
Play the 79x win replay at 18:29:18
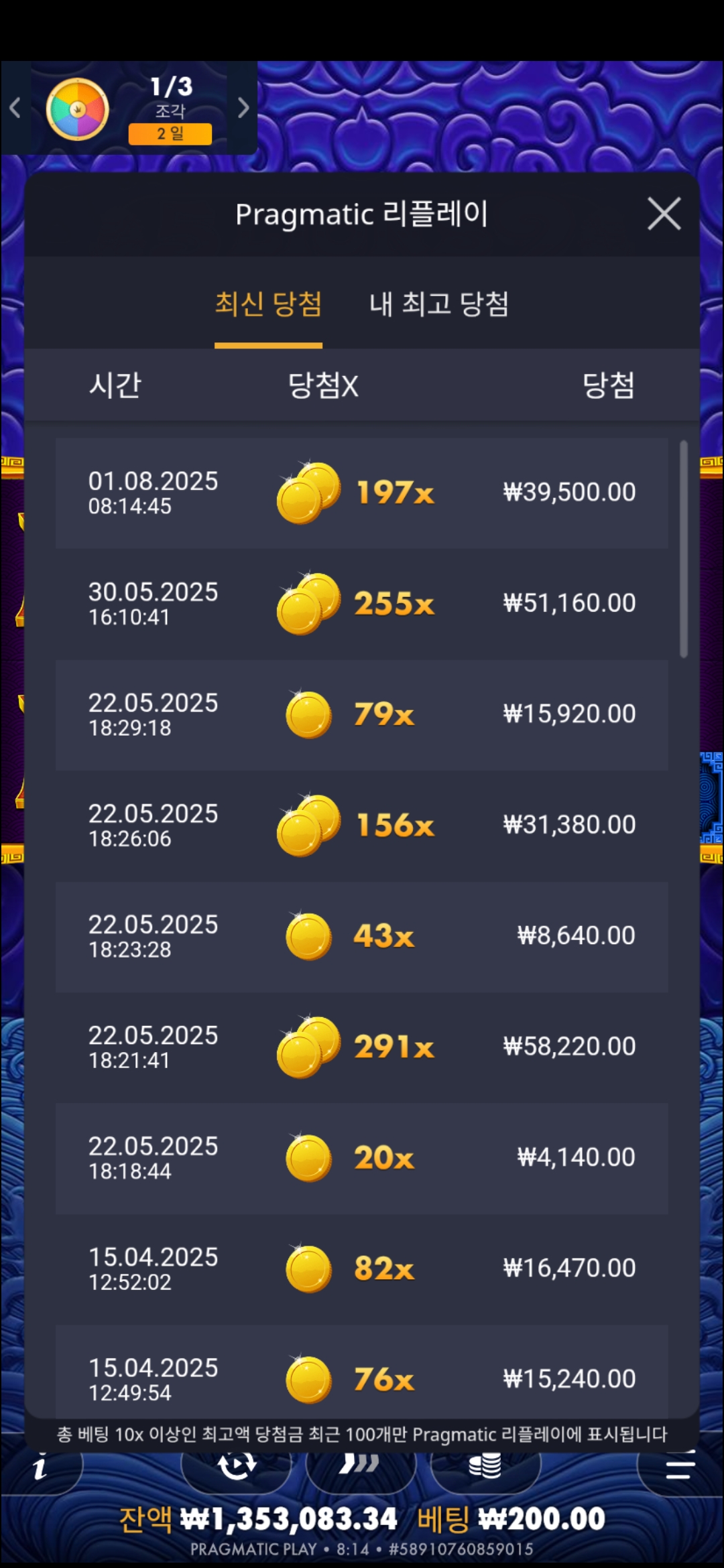tap(362, 714)
